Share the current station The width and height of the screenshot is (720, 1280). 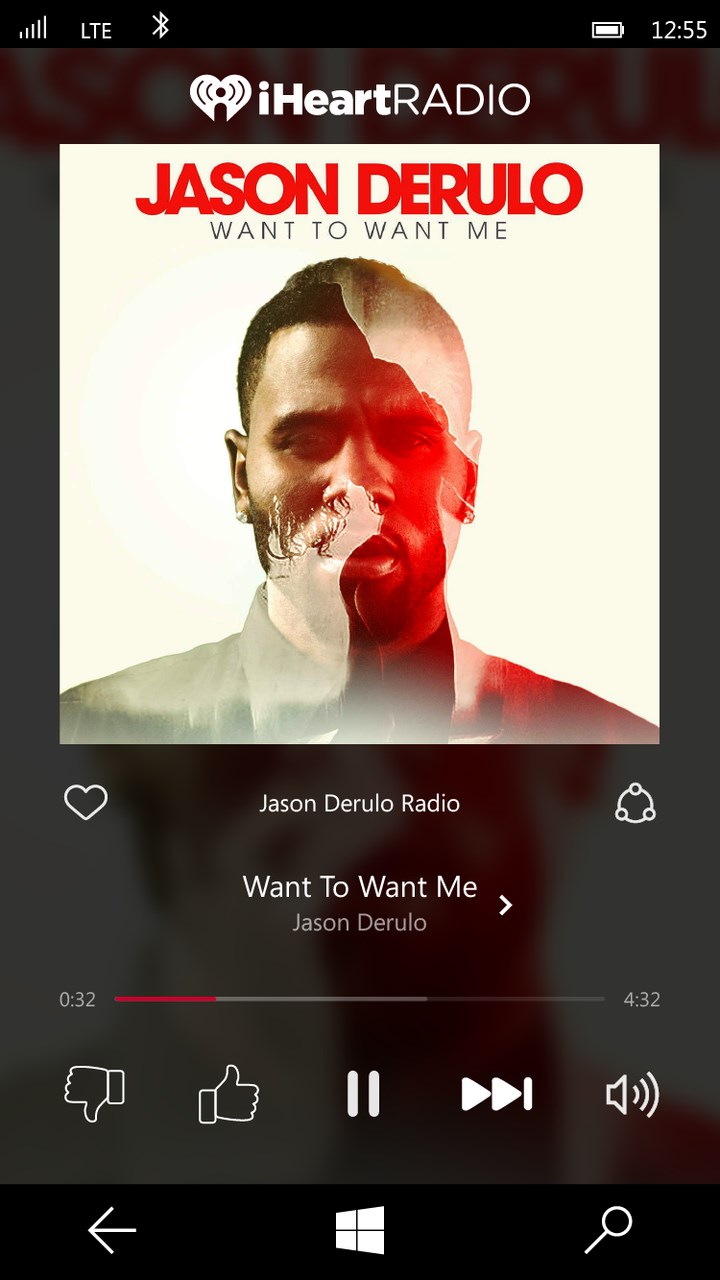point(635,802)
